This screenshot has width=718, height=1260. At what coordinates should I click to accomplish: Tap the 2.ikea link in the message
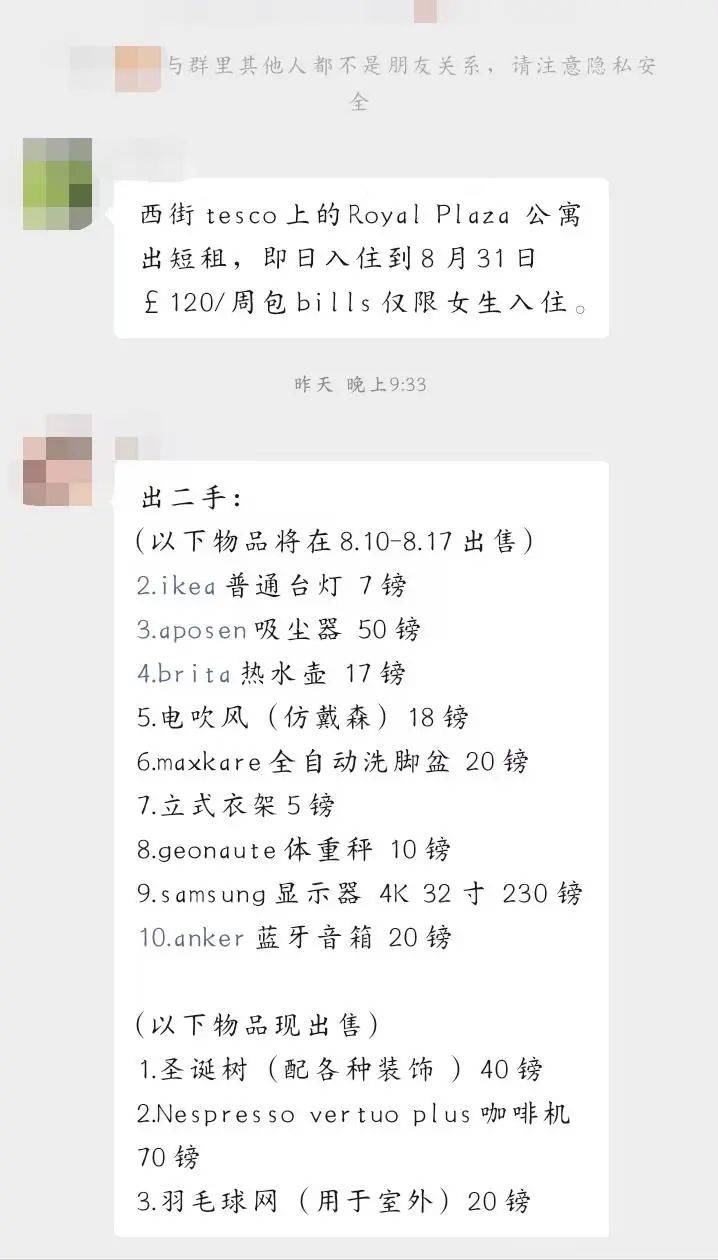[x=177, y=585]
